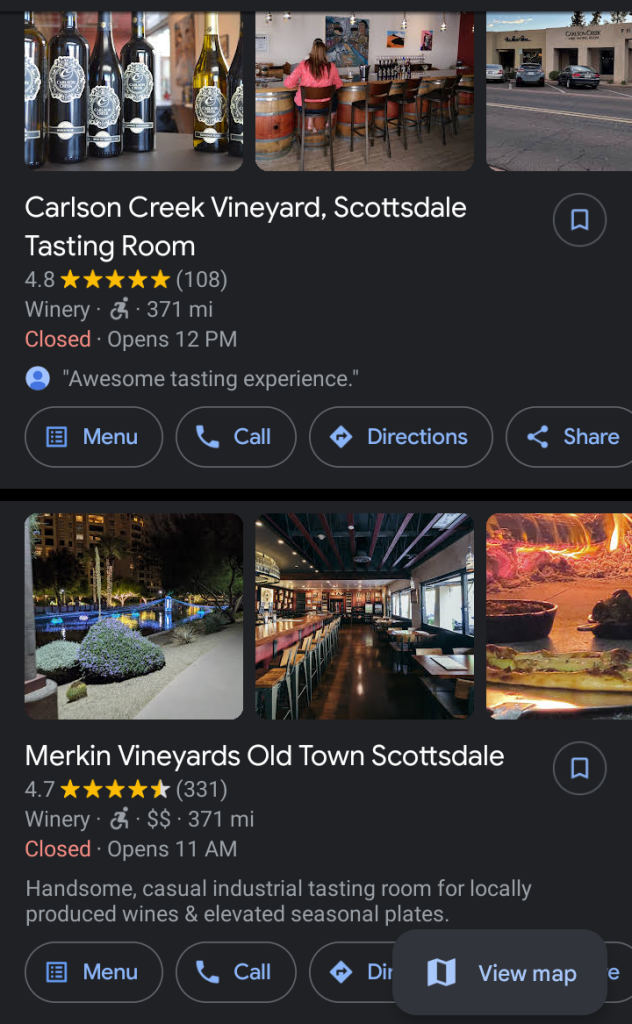Image resolution: width=632 pixels, height=1024 pixels.
Task: Call Carlson Creek Vineyard tasting room
Action: [x=236, y=437]
